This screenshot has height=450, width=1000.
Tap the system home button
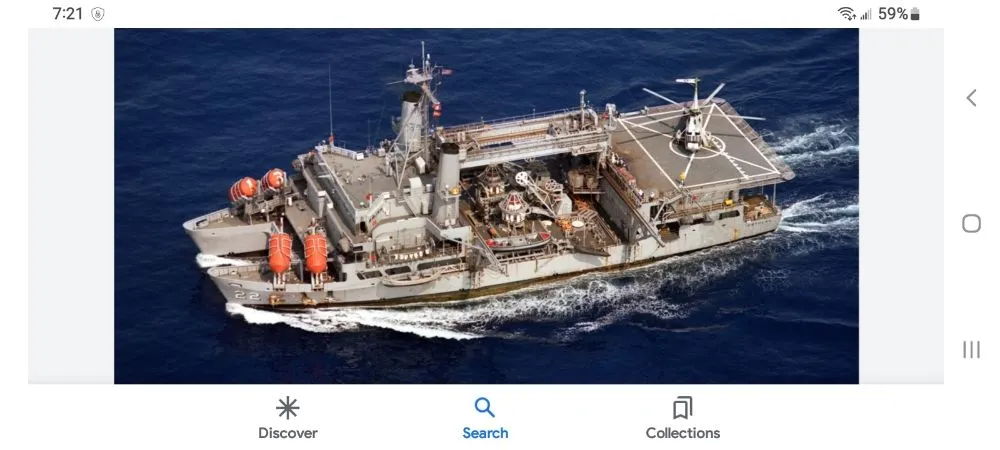[971, 223]
